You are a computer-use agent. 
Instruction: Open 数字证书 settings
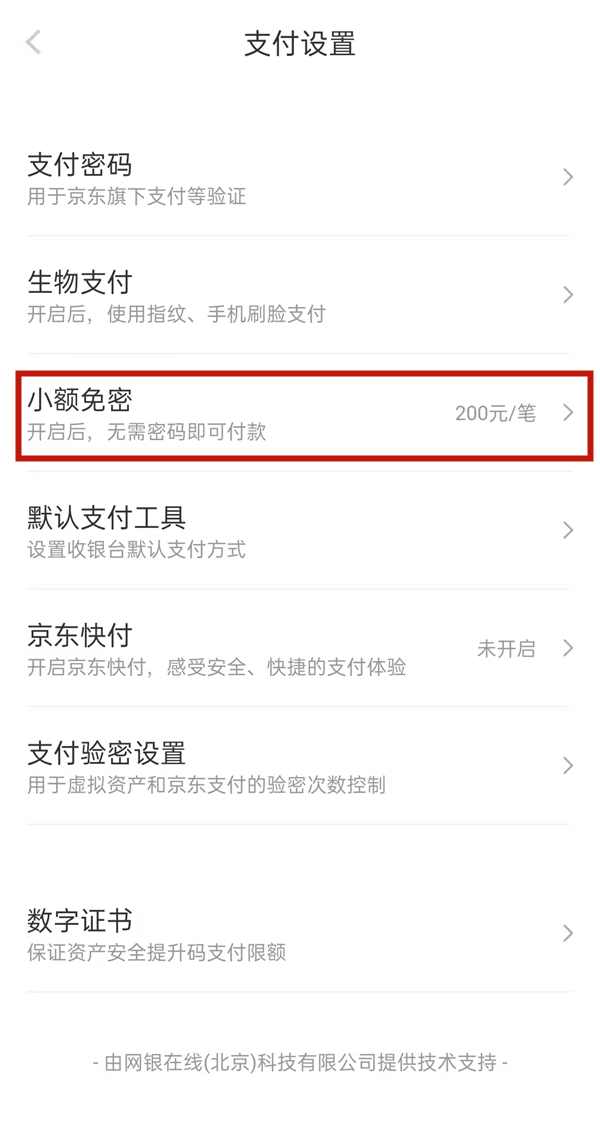pyautogui.click(x=298, y=934)
